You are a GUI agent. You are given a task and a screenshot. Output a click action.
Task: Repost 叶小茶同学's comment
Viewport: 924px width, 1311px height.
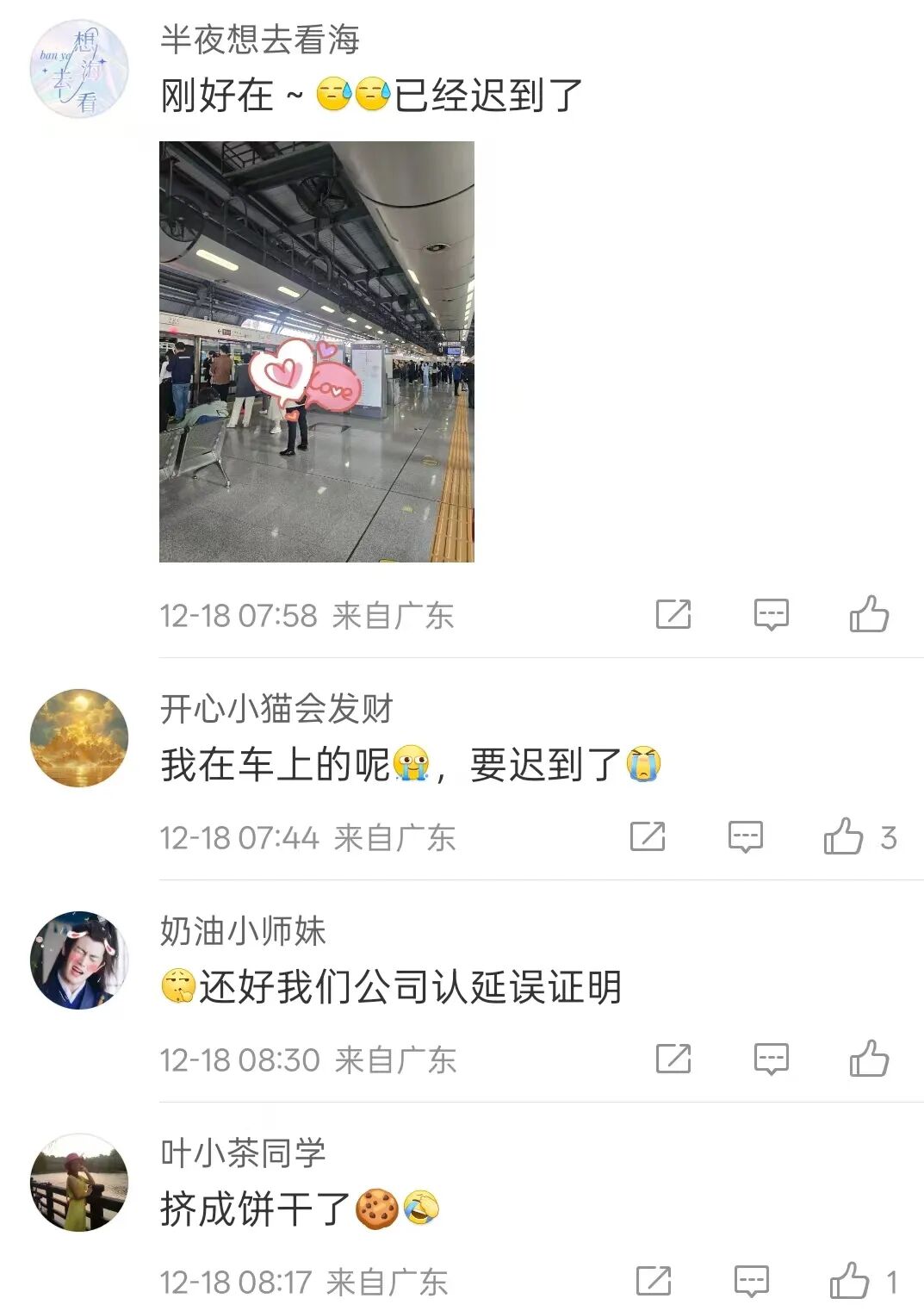(654, 1281)
